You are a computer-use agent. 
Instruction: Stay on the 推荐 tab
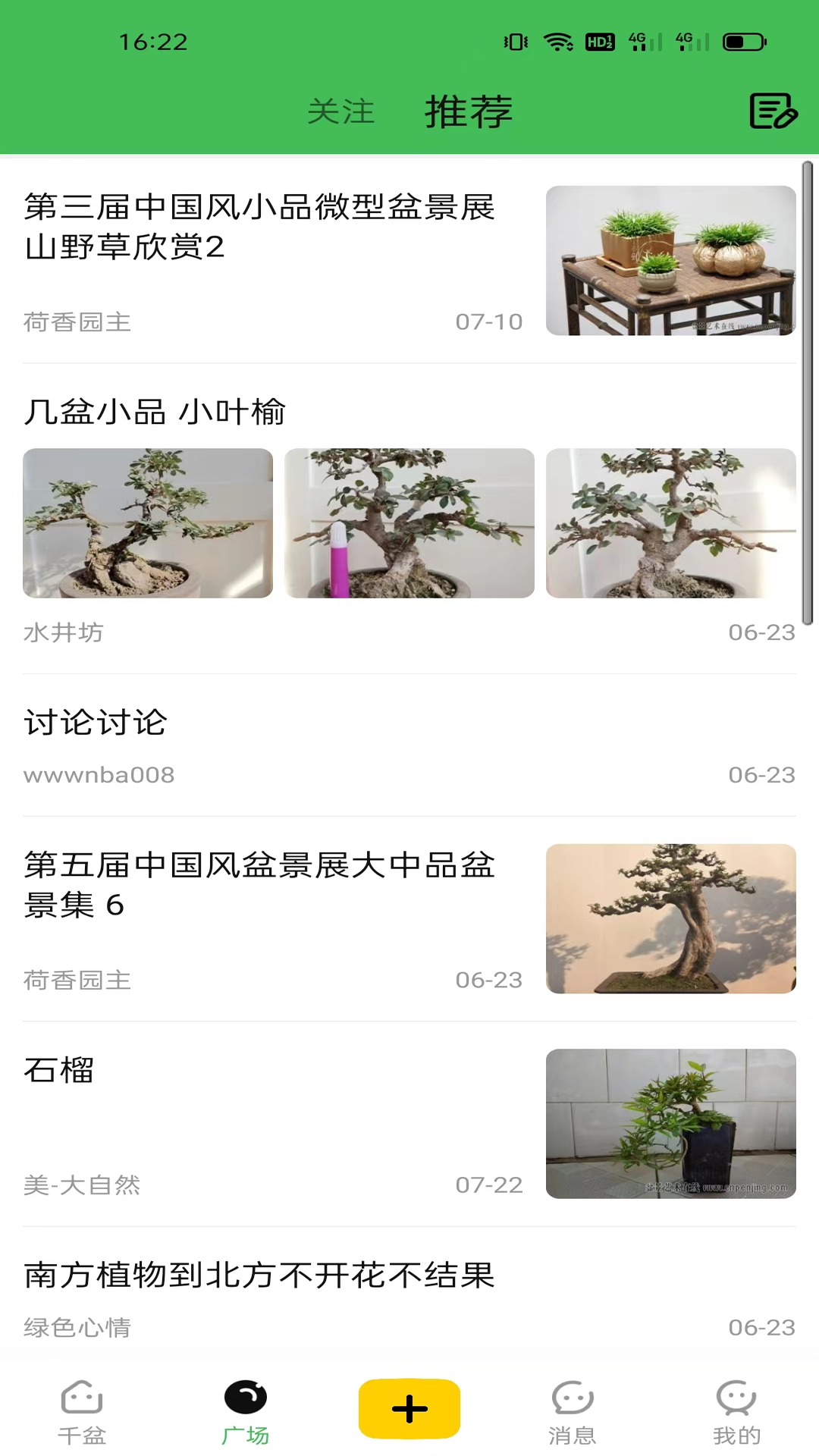468,112
